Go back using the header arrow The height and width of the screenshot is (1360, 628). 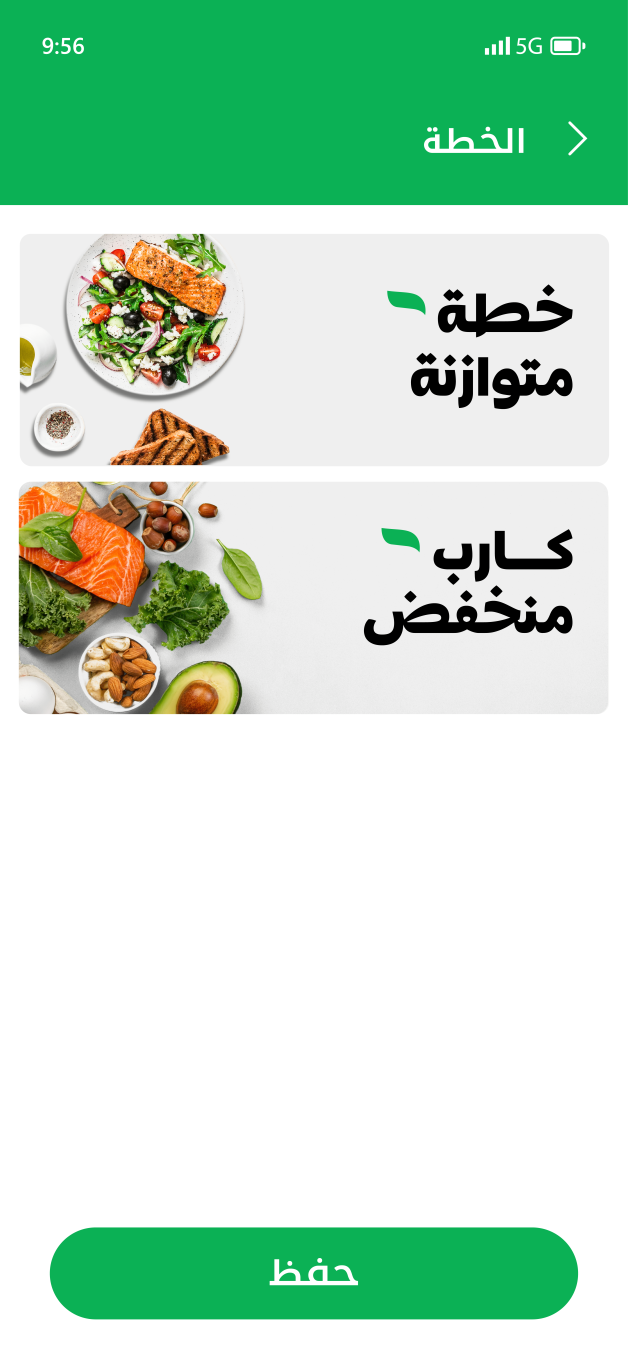coord(577,140)
